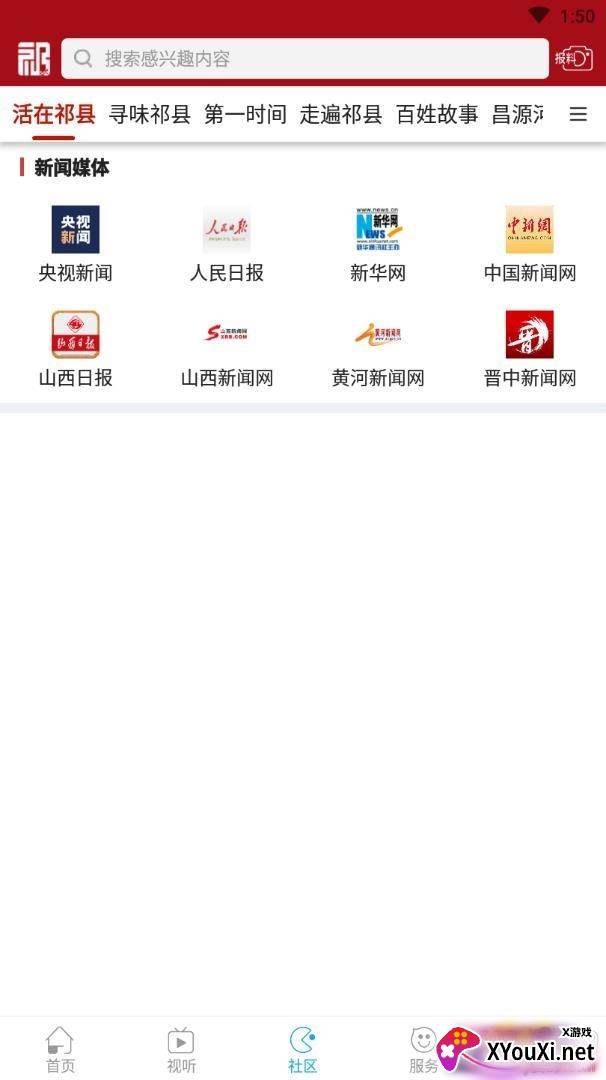Visit 新华网 from news media
The width and height of the screenshot is (606, 1080).
[378, 244]
